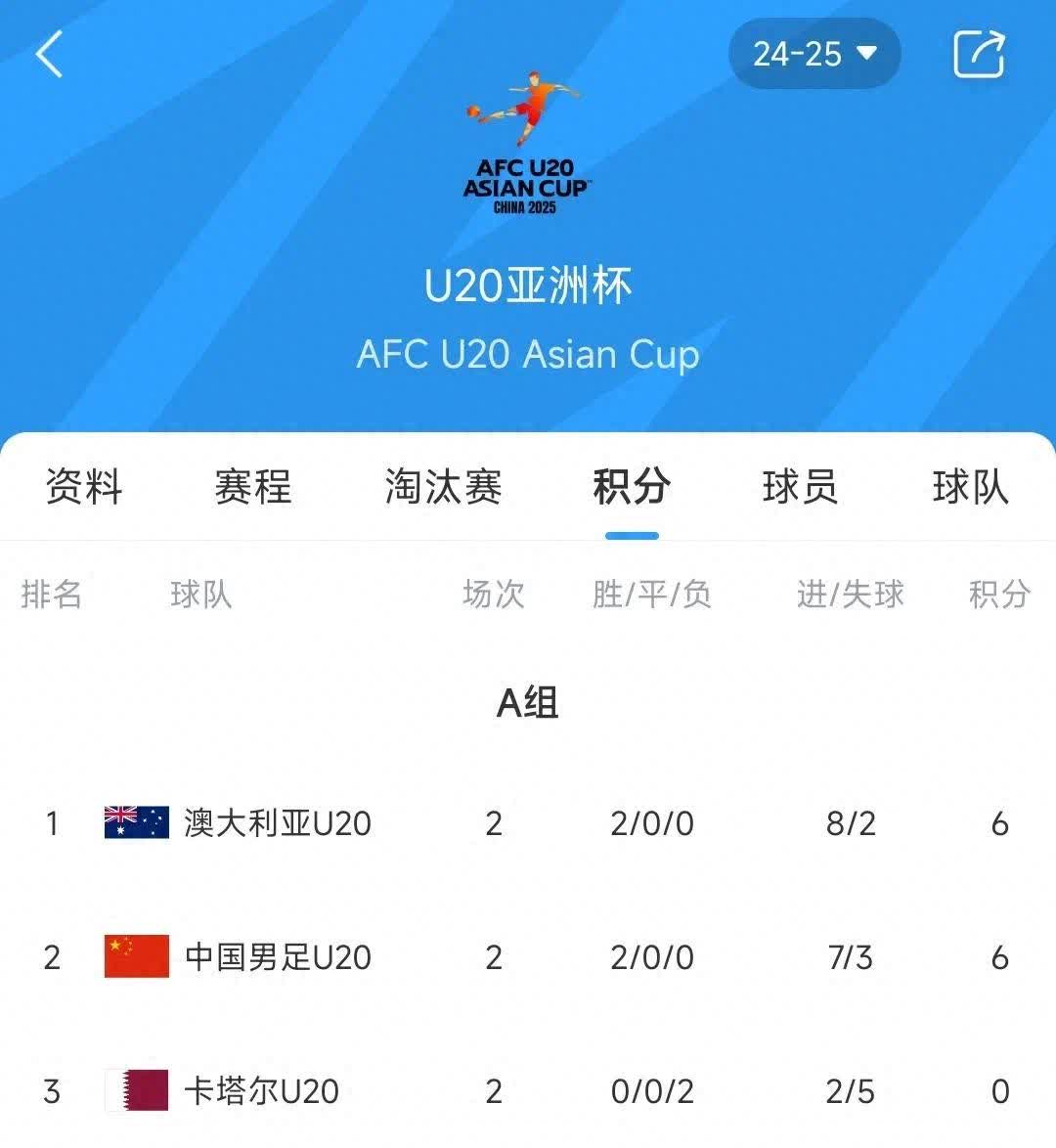Image resolution: width=1056 pixels, height=1148 pixels.
Task: Collapse the season picker dropdown
Action: (x=814, y=55)
